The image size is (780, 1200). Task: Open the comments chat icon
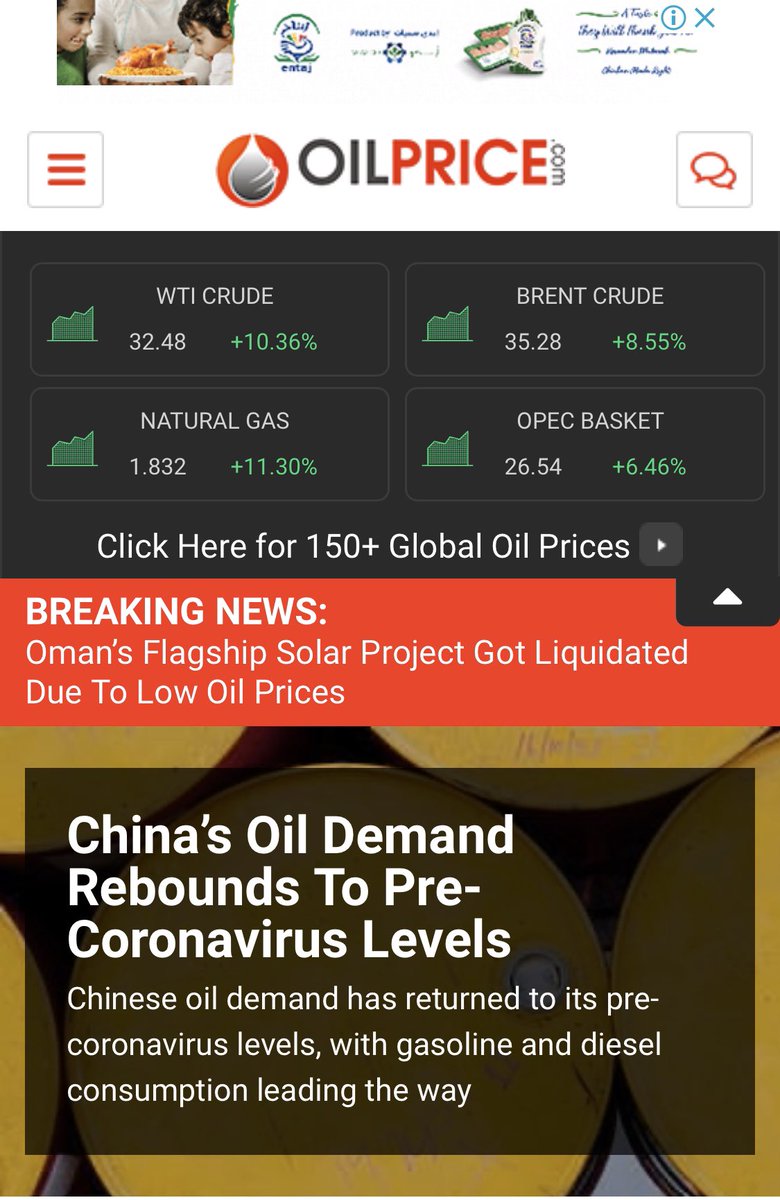click(714, 170)
